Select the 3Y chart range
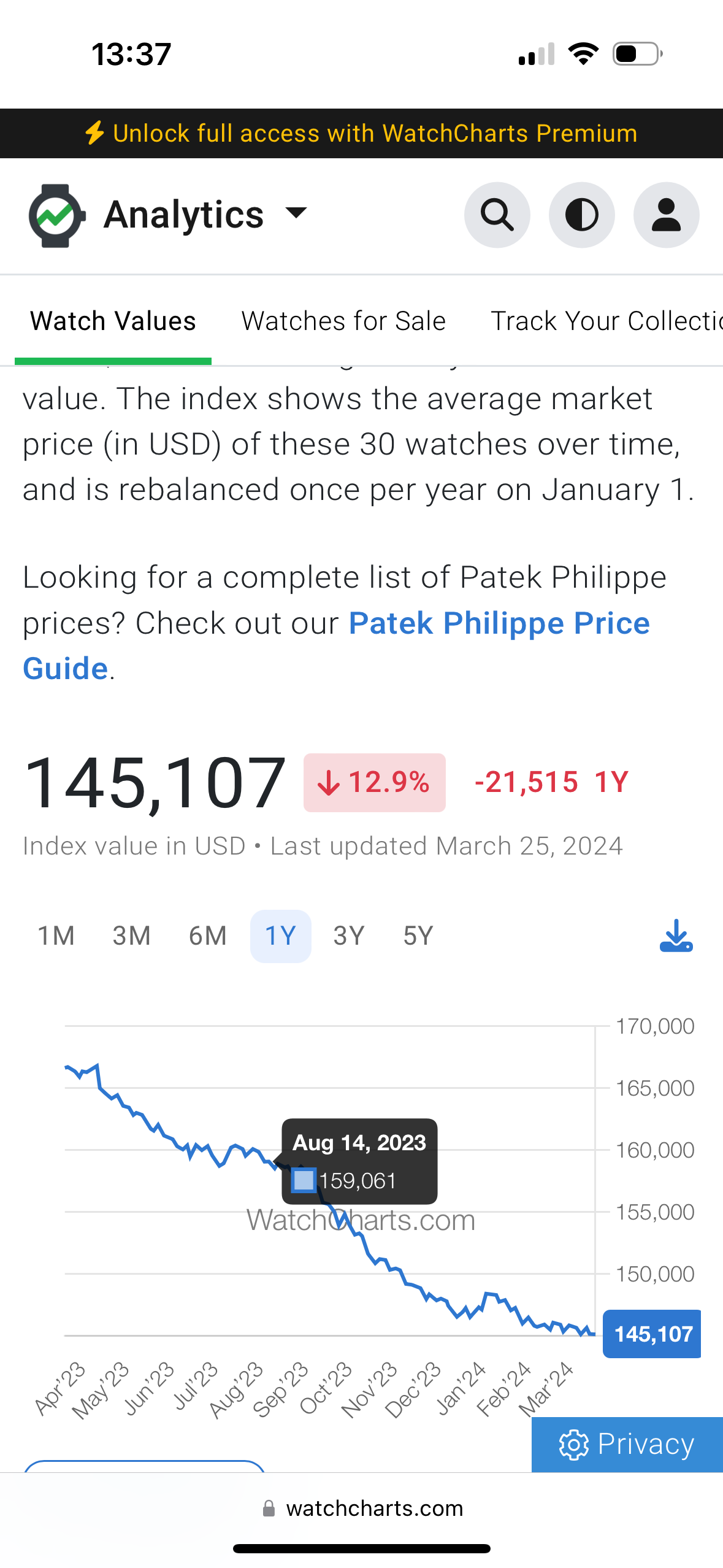 pos(349,936)
